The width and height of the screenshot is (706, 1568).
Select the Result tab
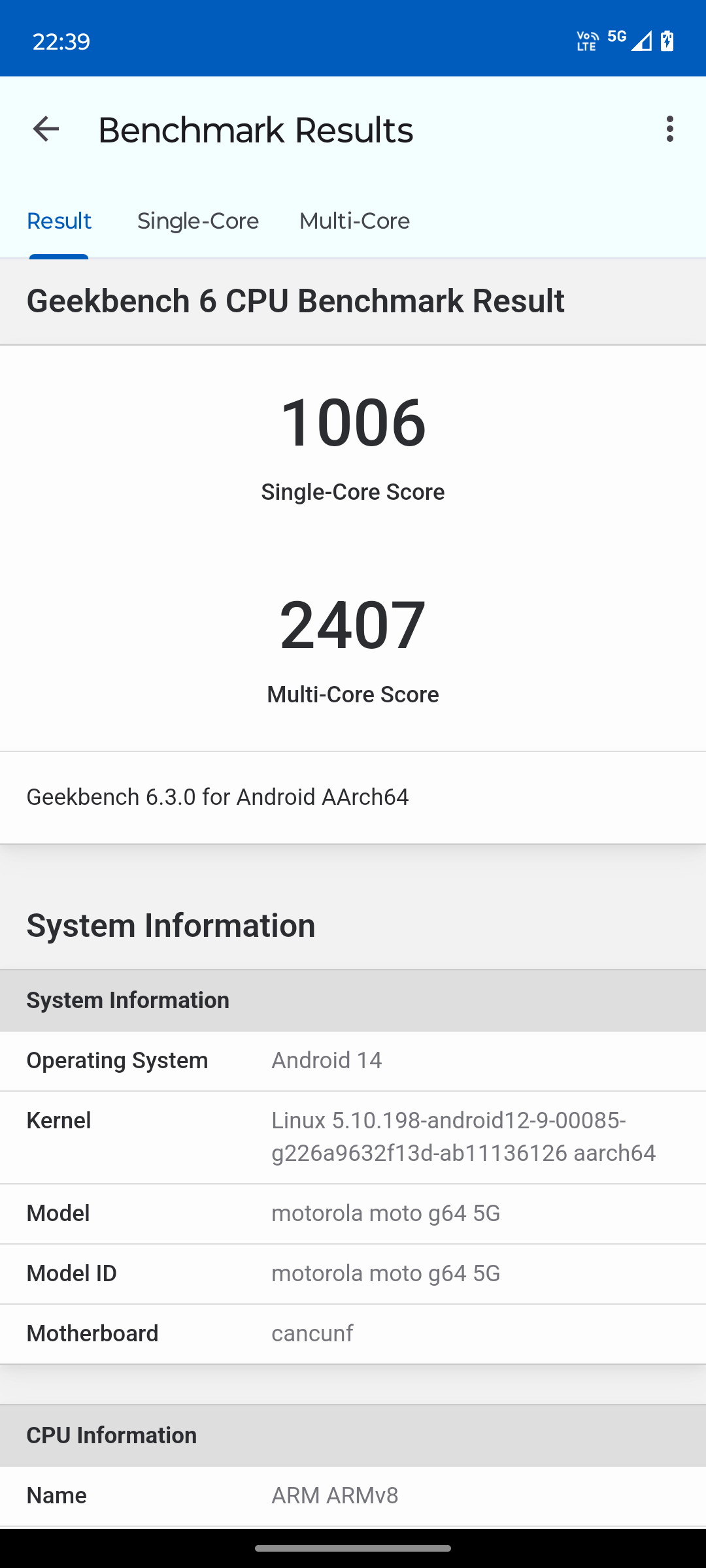pyautogui.click(x=59, y=221)
